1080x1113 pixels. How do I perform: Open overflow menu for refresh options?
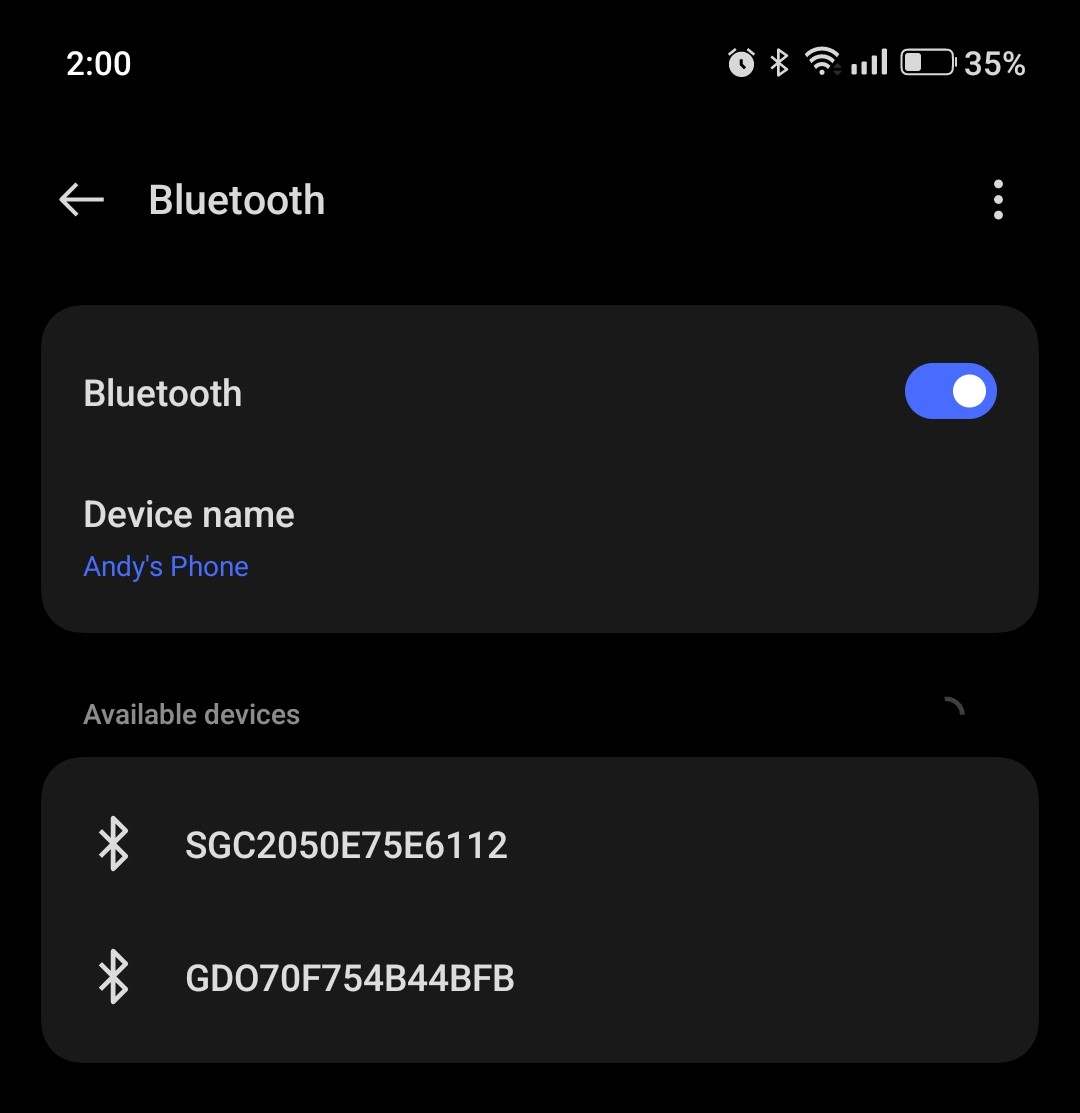pyautogui.click(x=997, y=199)
